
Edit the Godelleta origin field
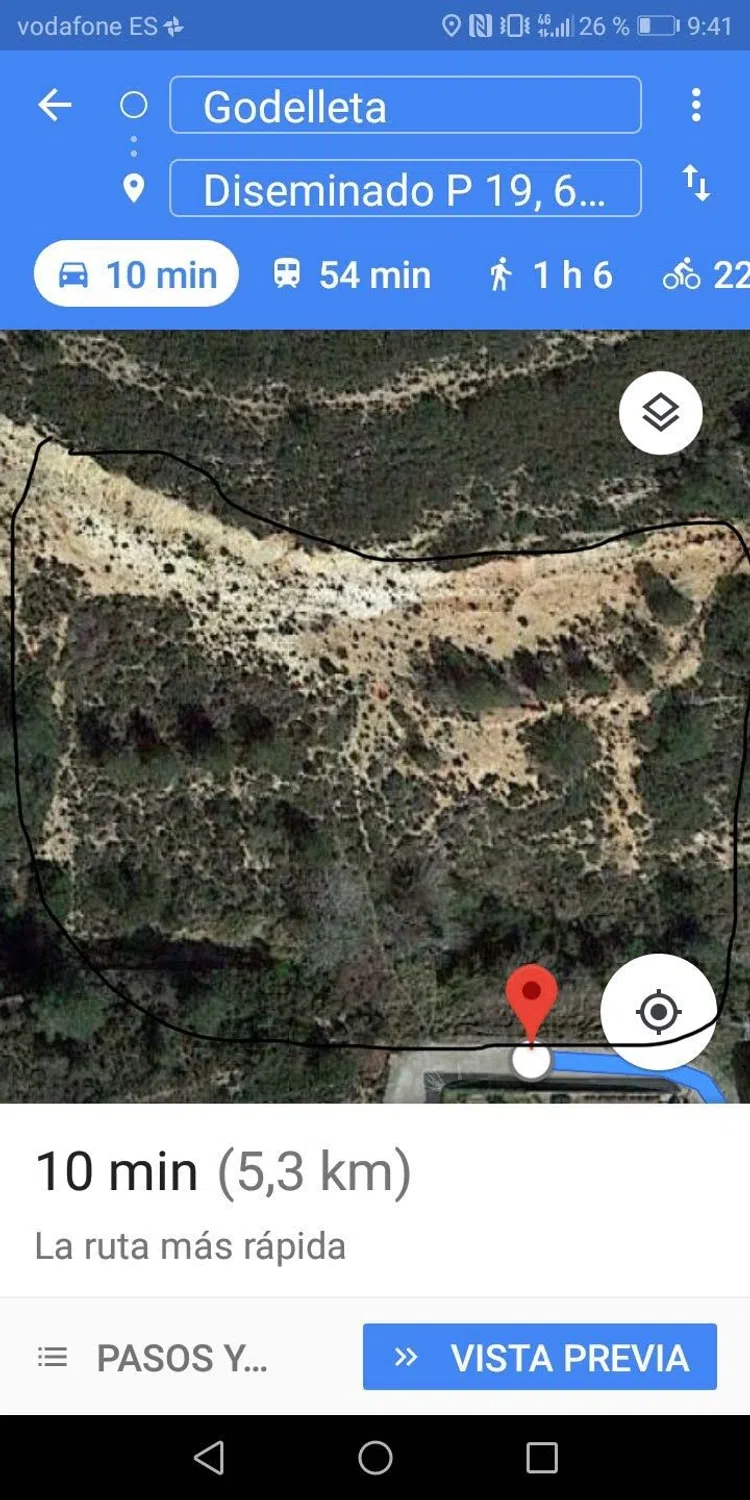(x=405, y=105)
